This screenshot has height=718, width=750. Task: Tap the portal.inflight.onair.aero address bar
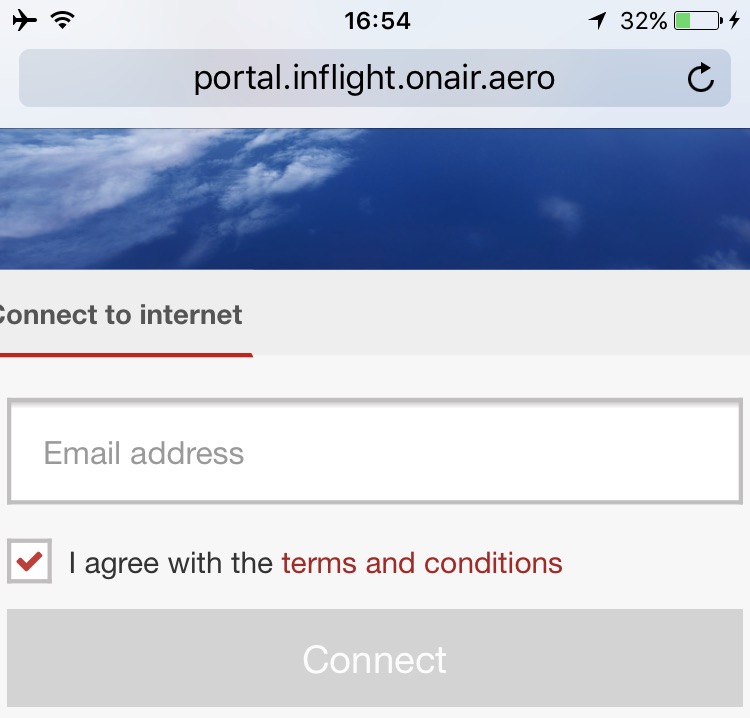click(374, 78)
